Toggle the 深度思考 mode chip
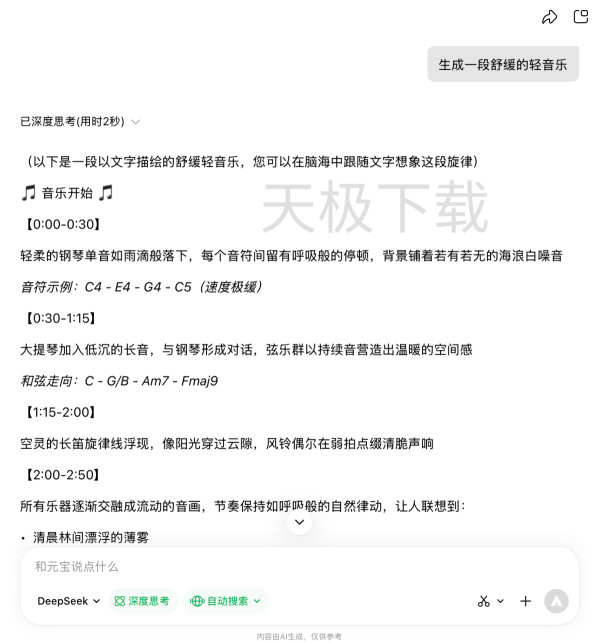600x642 pixels. coord(142,601)
